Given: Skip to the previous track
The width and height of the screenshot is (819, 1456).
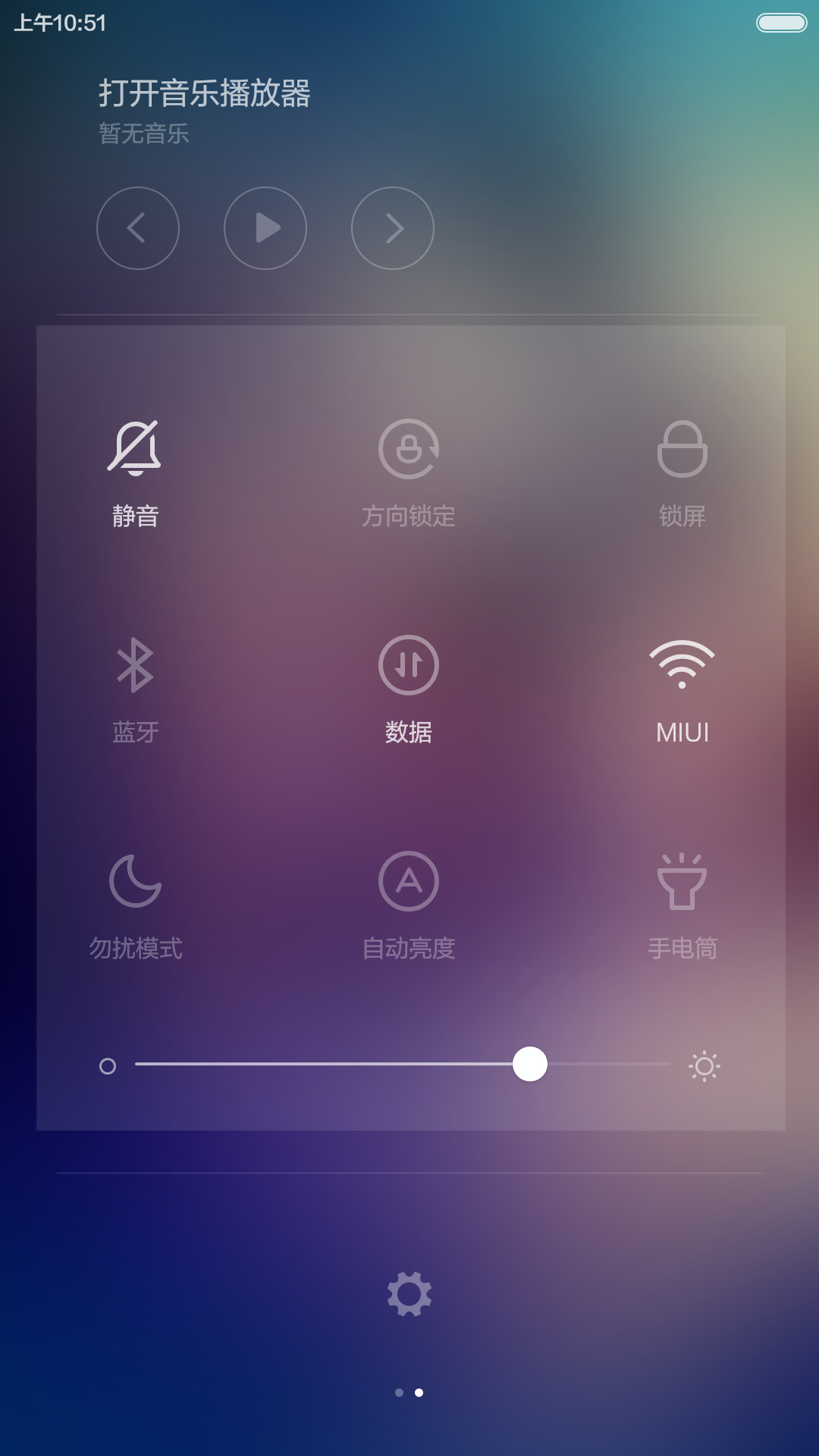Looking at the screenshot, I should click(x=138, y=228).
